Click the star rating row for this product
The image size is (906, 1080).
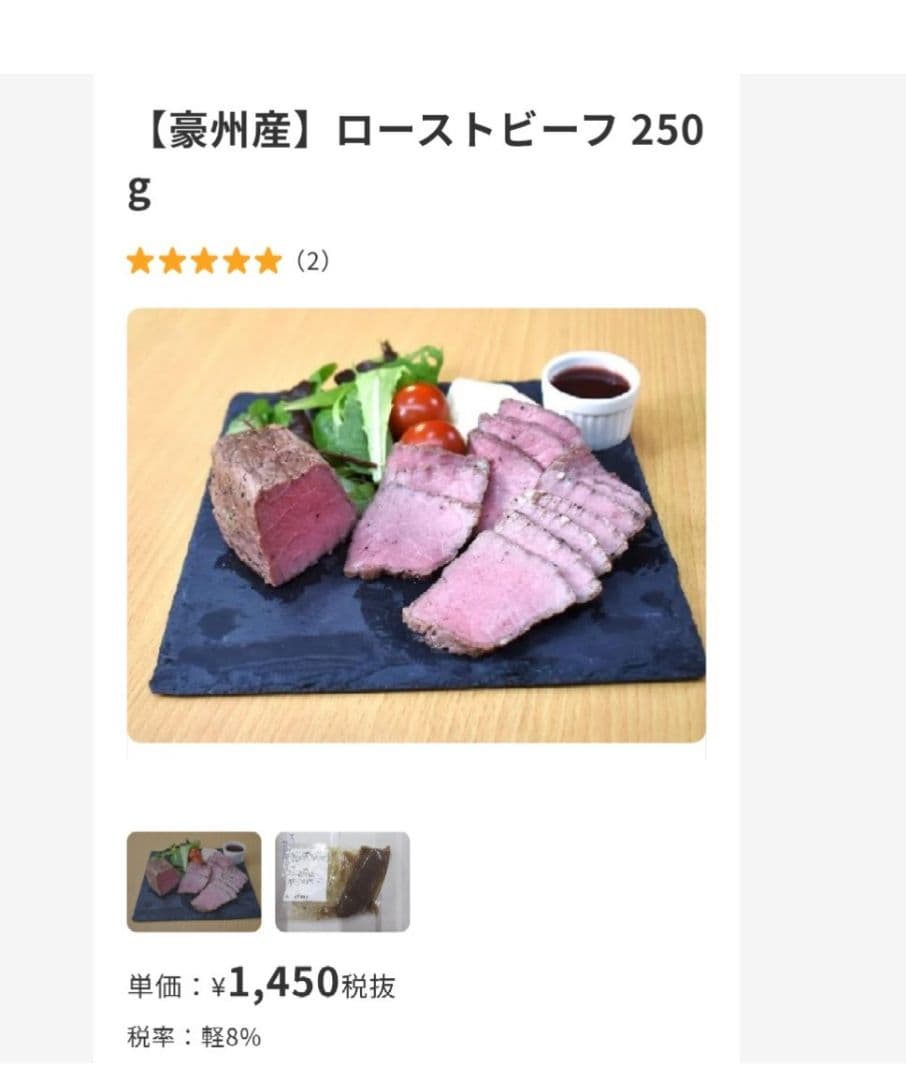coord(200,262)
